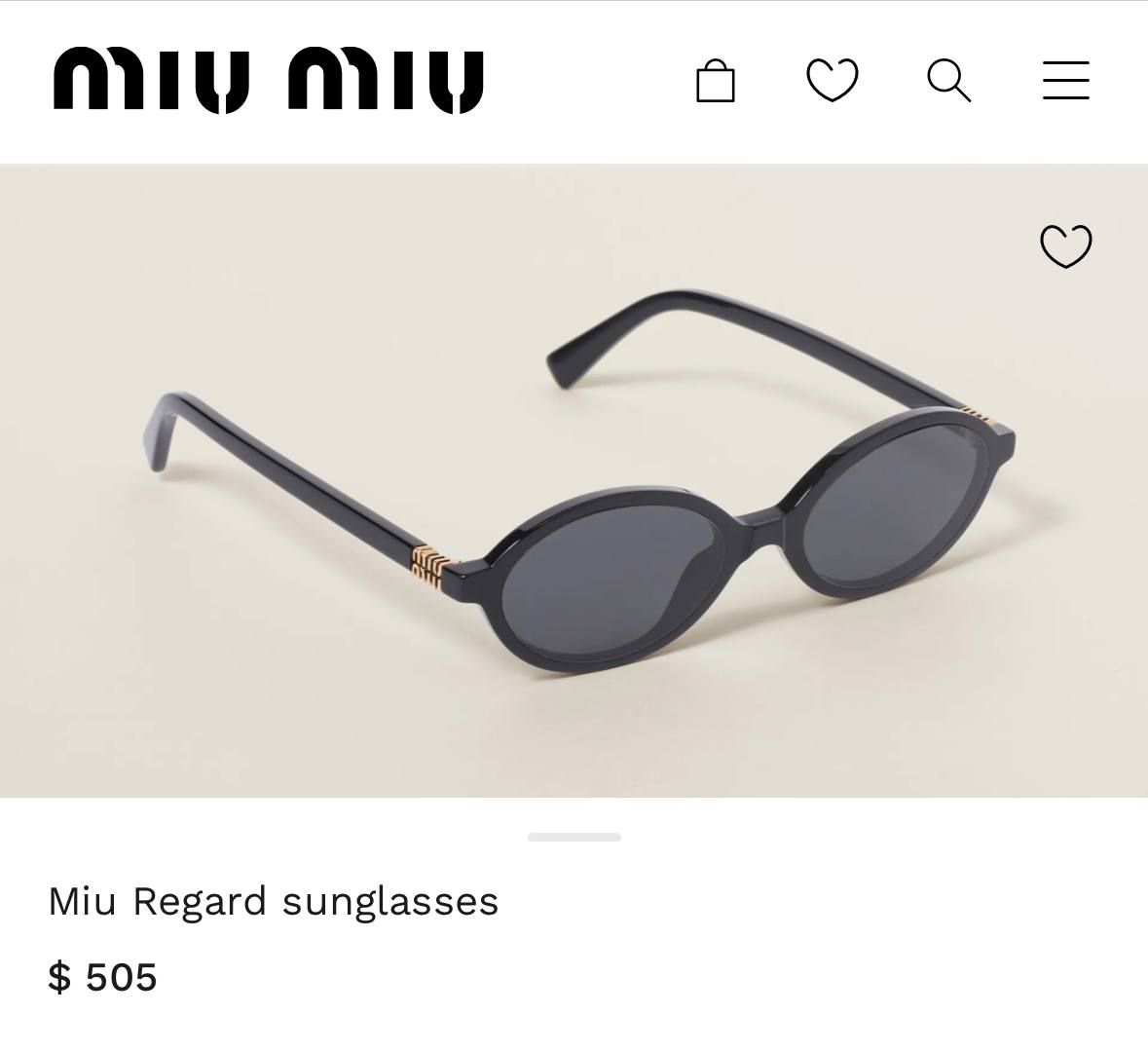Open the search magnifier

tap(949, 80)
